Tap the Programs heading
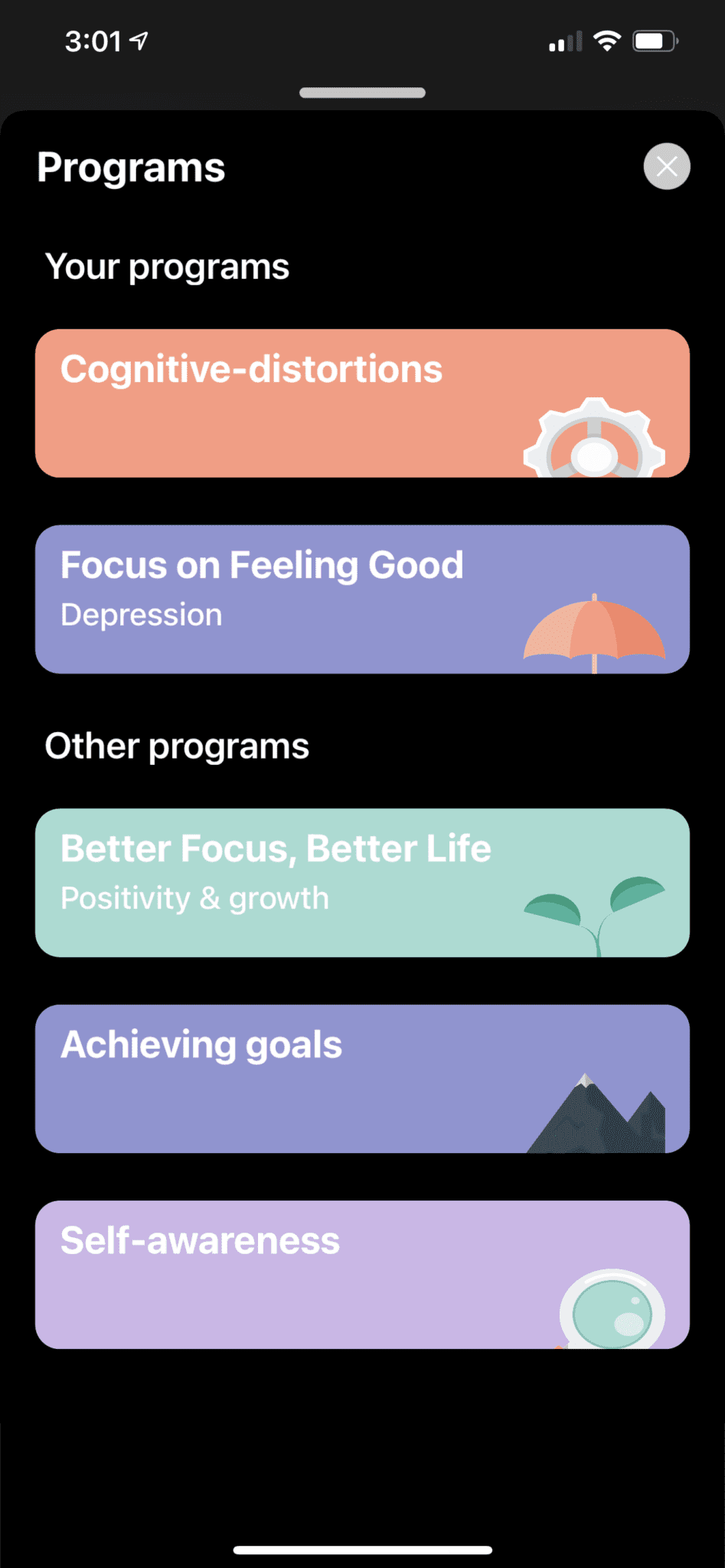725x1568 pixels. [131, 166]
